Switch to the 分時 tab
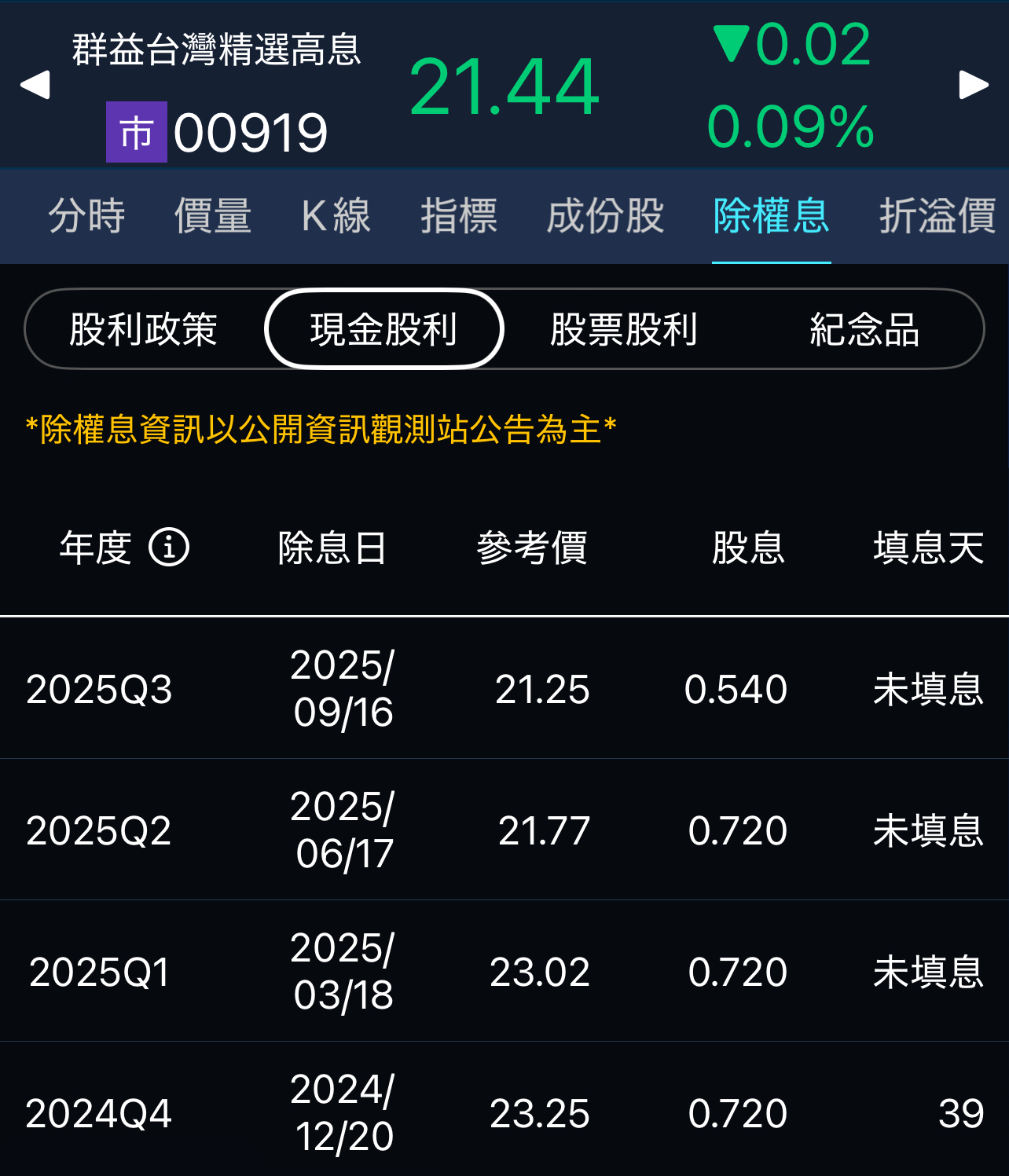This screenshot has height=1176, width=1009. point(86,216)
